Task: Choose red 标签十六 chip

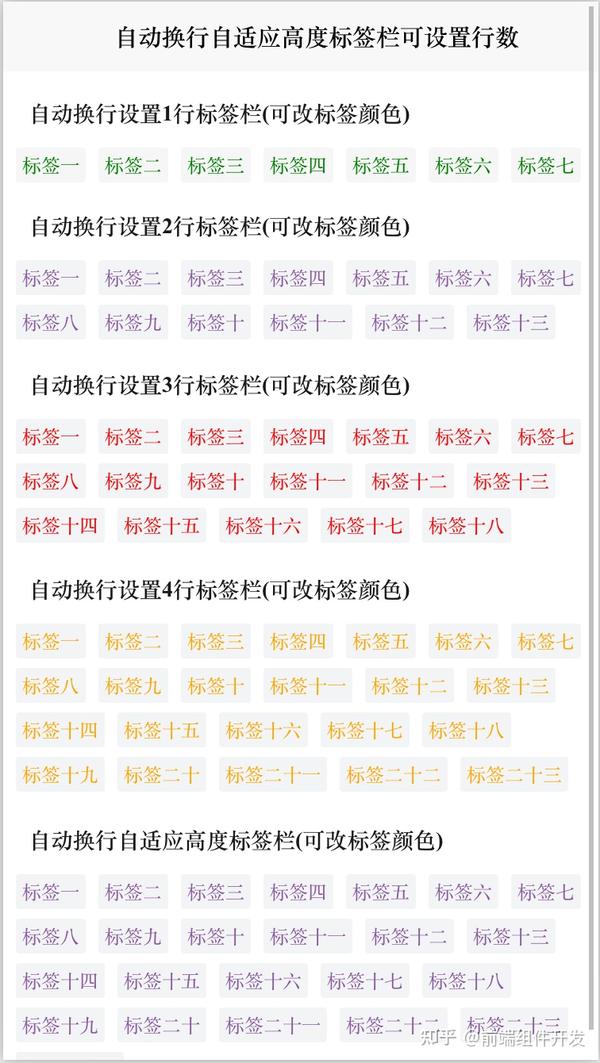Action: 263,525
